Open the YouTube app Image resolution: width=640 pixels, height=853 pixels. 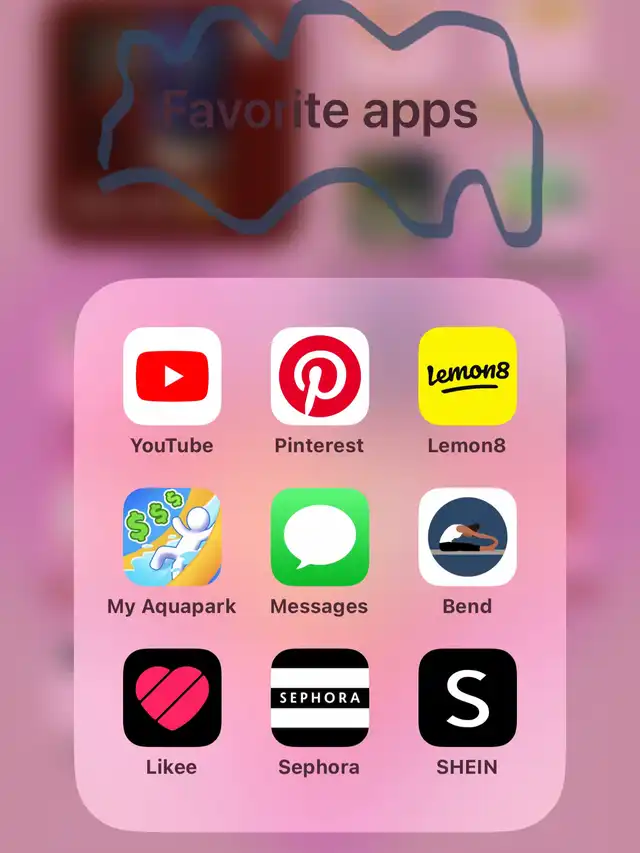(172, 376)
